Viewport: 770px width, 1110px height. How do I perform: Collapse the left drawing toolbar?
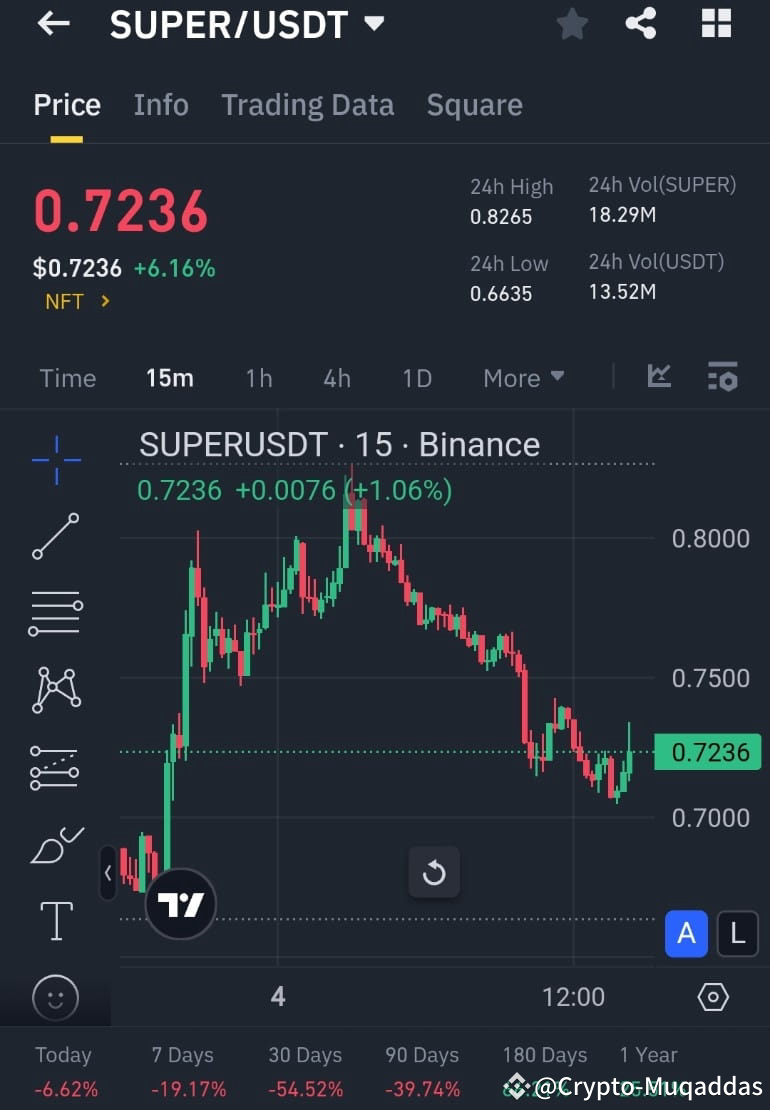coord(108,873)
